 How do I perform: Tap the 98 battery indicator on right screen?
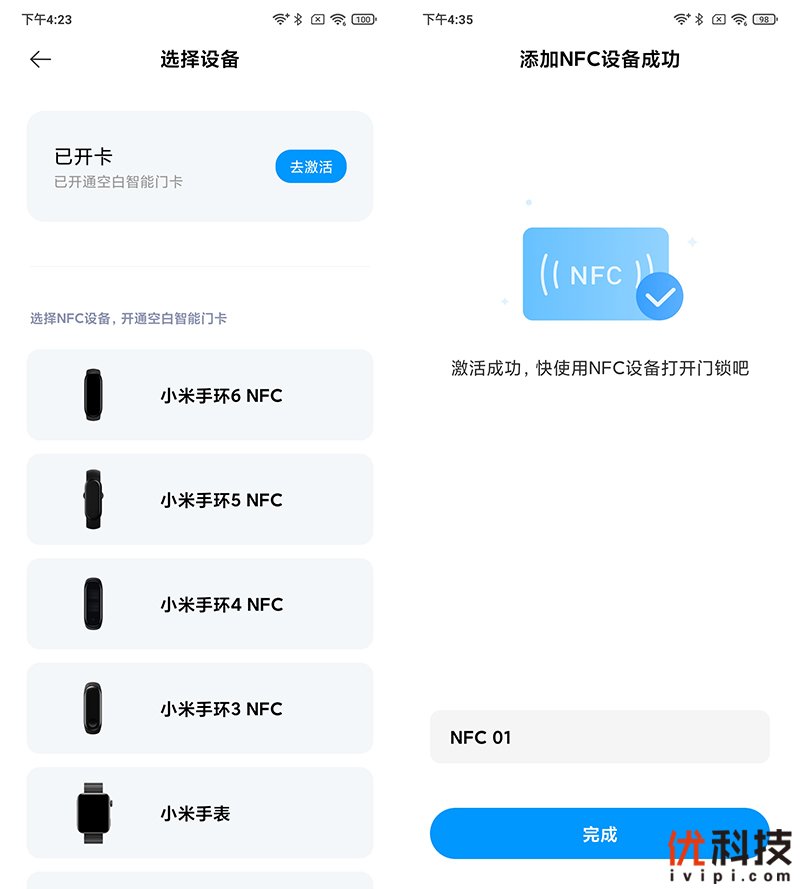(x=764, y=18)
